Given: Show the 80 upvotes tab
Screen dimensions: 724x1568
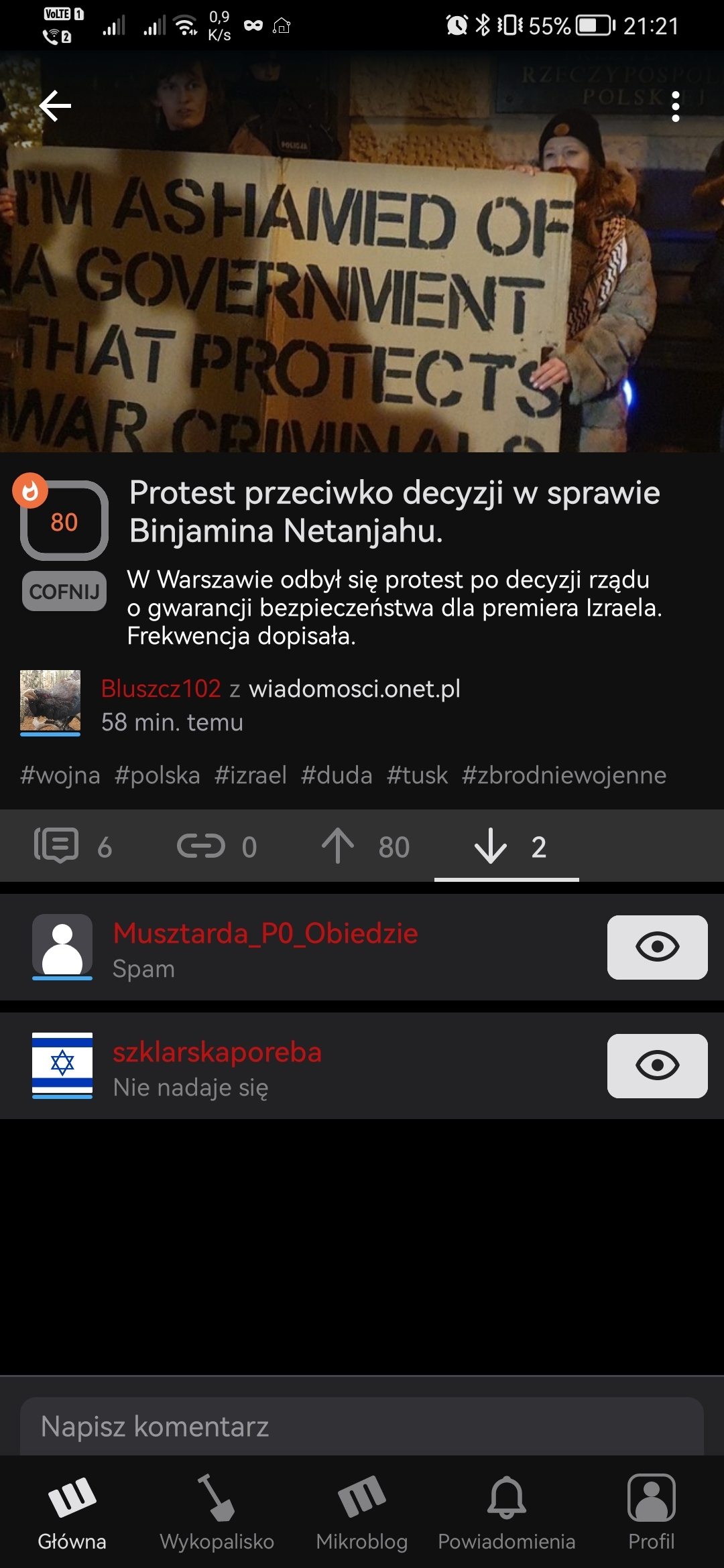Looking at the screenshot, I should pos(365,846).
